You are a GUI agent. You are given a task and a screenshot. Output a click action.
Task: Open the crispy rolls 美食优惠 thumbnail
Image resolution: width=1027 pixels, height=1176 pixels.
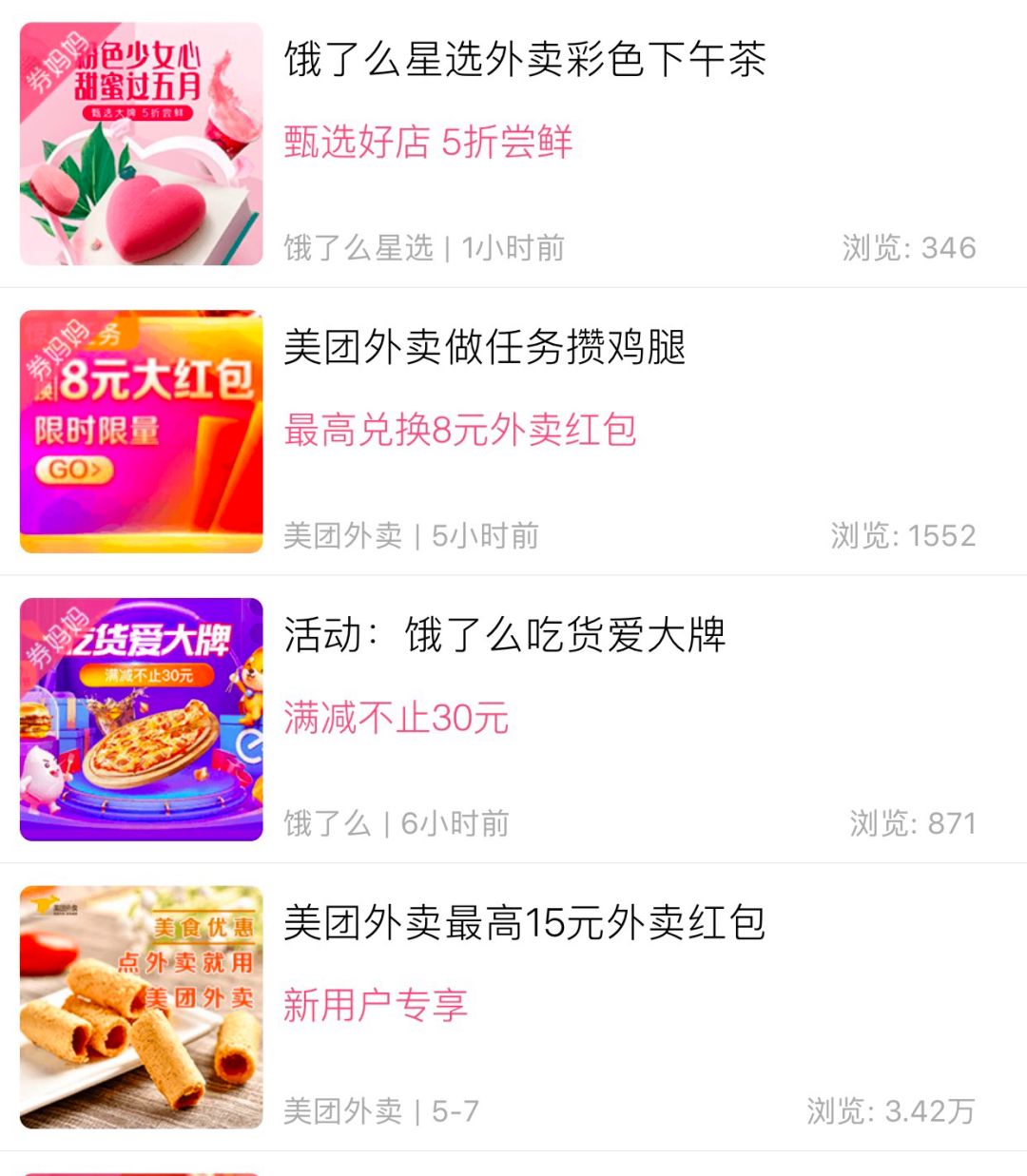pos(140,1008)
